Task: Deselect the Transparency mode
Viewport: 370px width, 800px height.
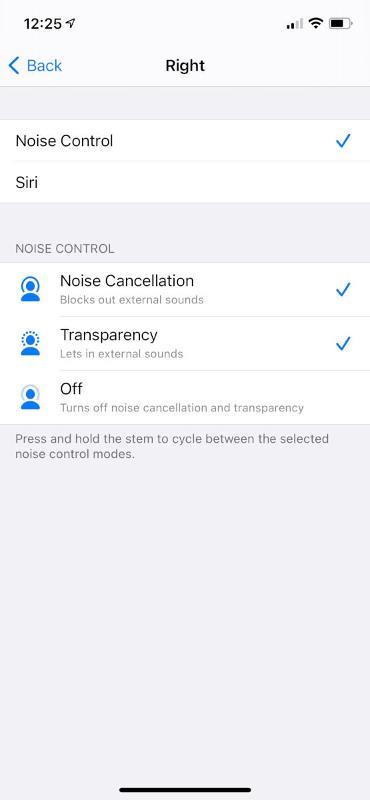Action: pyautogui.click(x=185, y=344)
